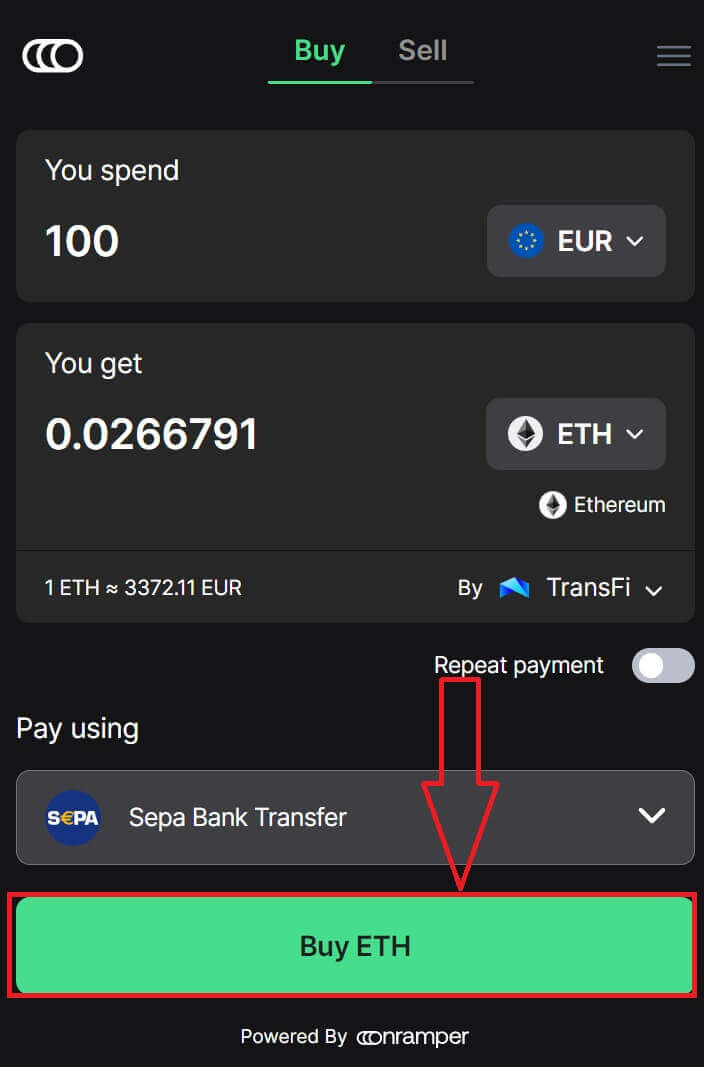
Task: Enable the Repeat payment switch
Action: tap(662, 666)
